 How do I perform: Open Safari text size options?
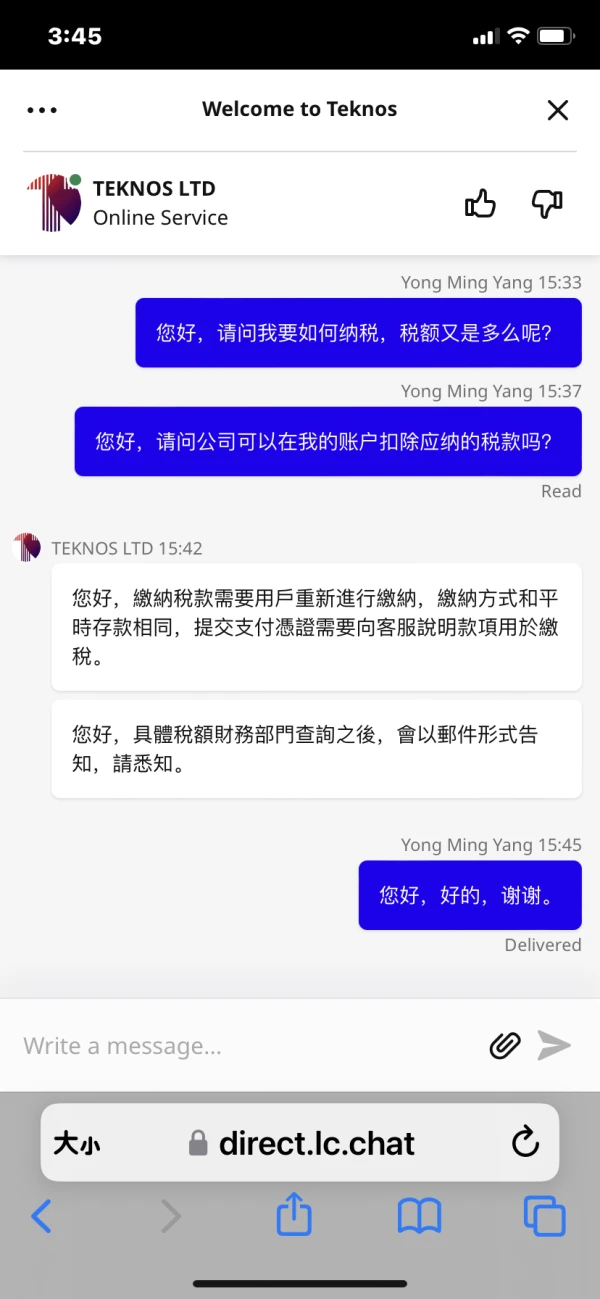pos(77,1143)
